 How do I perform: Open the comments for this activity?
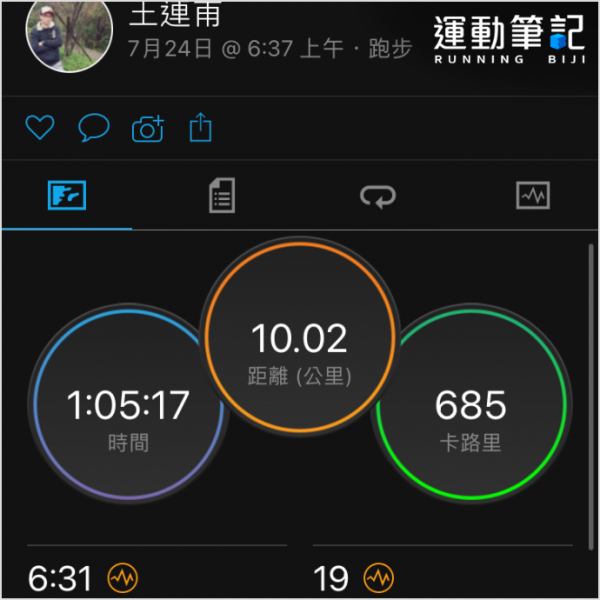click(93, 128)
